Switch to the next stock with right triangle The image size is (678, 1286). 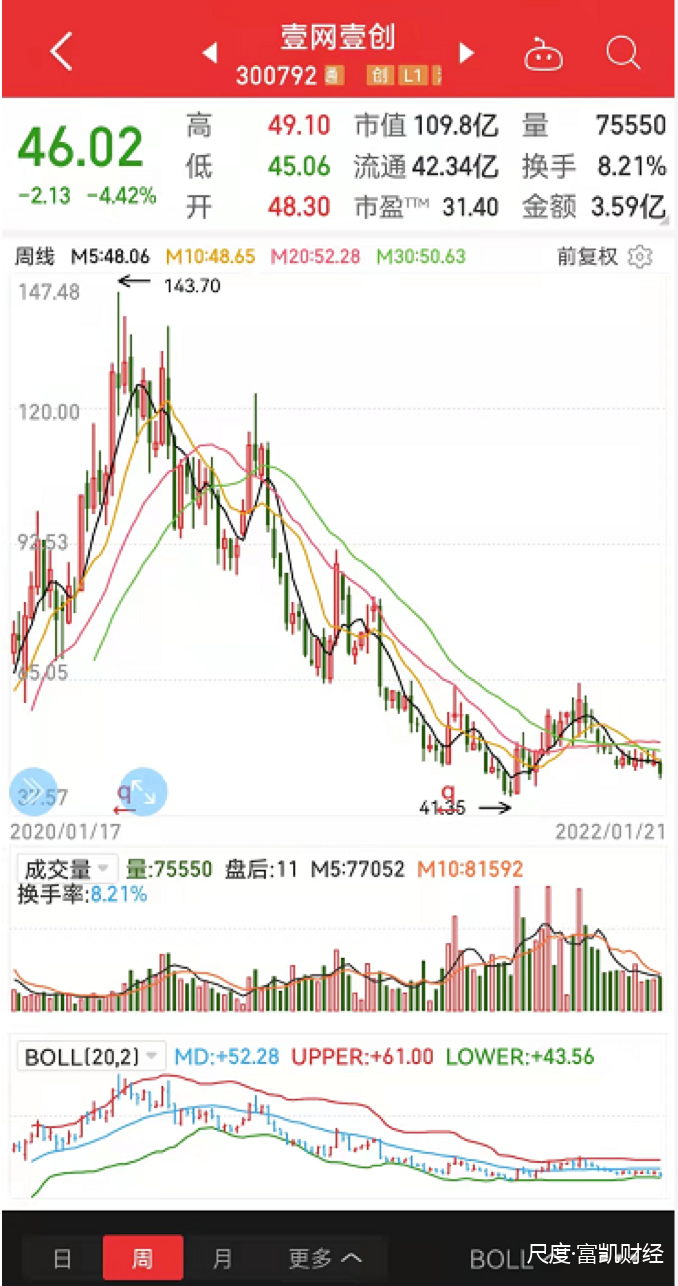pyautogui.click(x=467, y=53)
